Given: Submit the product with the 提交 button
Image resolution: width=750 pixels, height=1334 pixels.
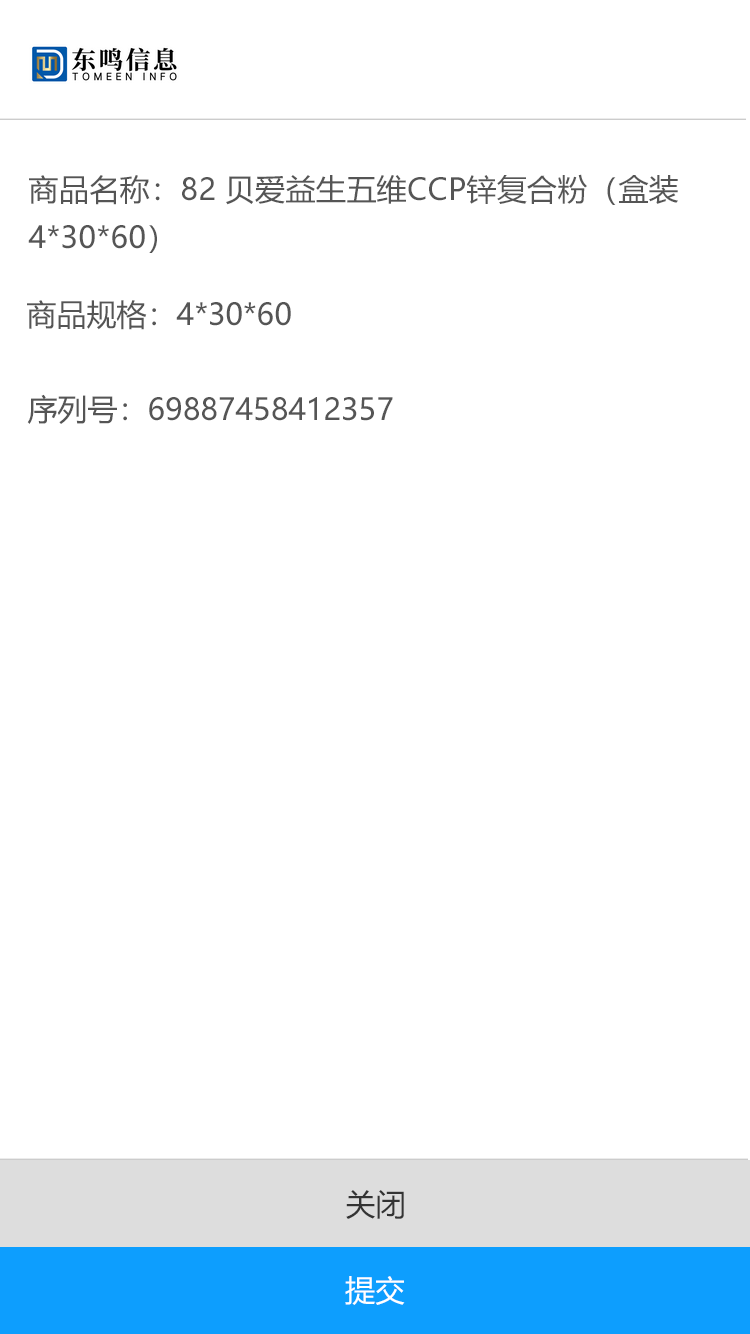Looking at the screenshot, I should [375, 1291].
